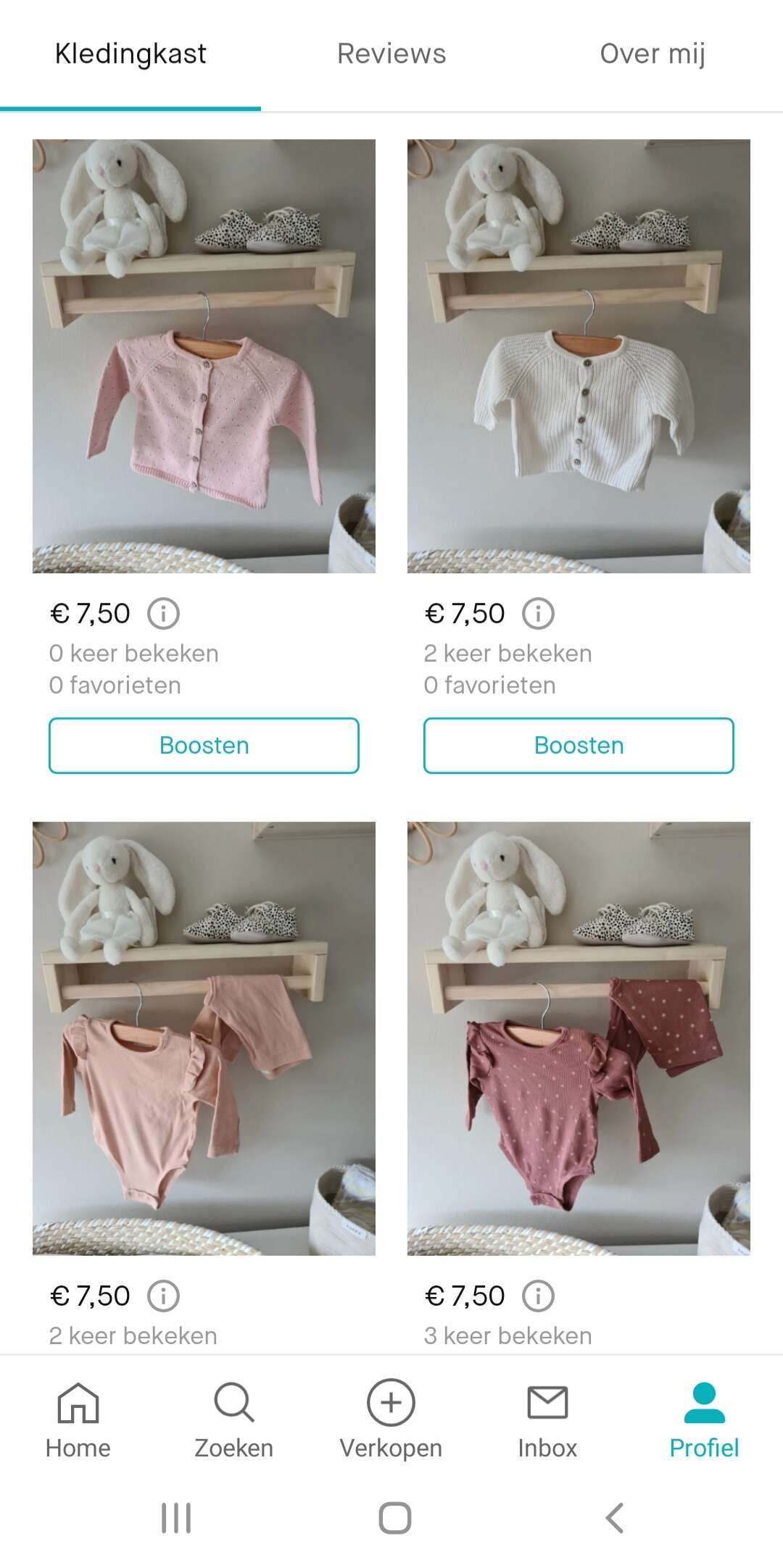Show price info for the white cardigan
The height and width of the screenshot is (1568, 783).
click(x=539, y=614)
